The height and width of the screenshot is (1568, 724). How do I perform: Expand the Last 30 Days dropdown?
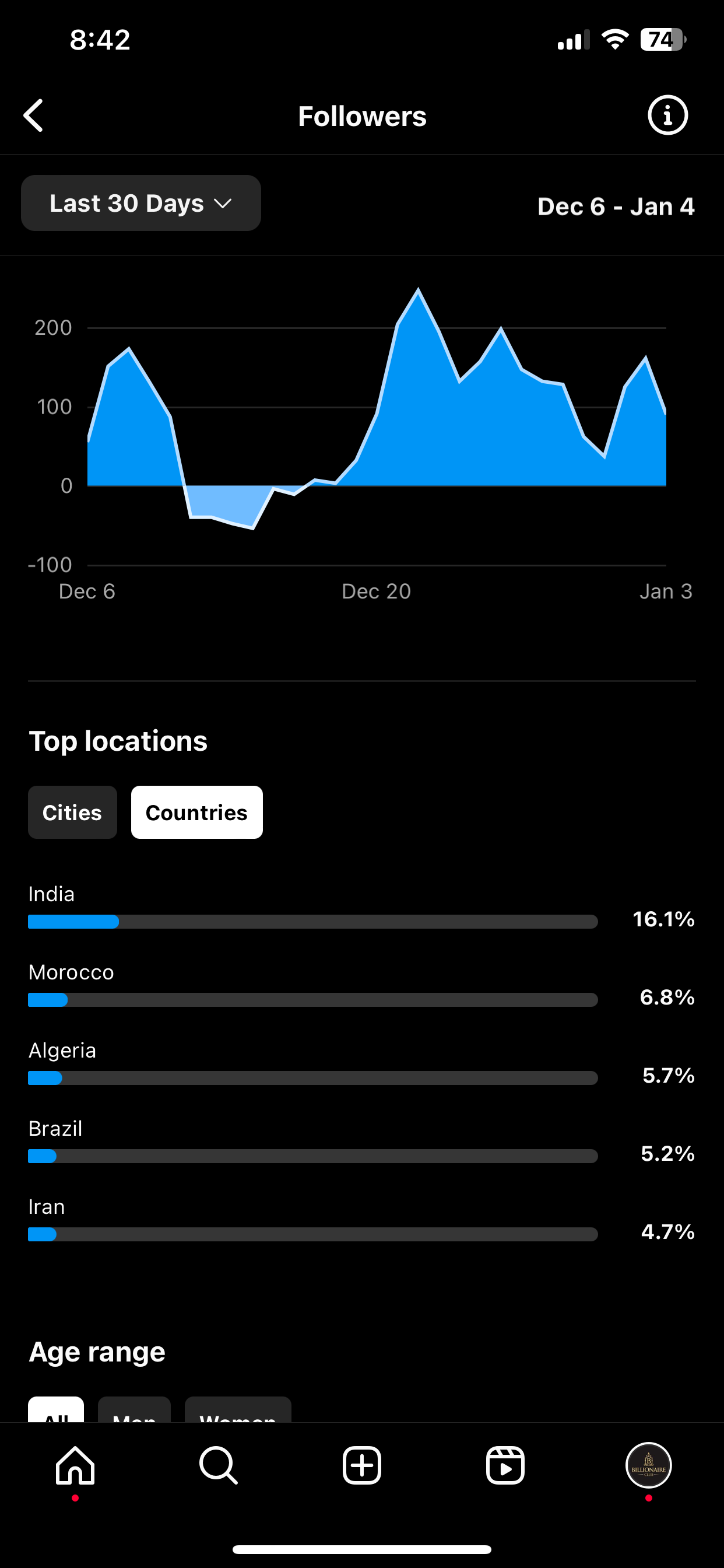[x=141, y=204]
